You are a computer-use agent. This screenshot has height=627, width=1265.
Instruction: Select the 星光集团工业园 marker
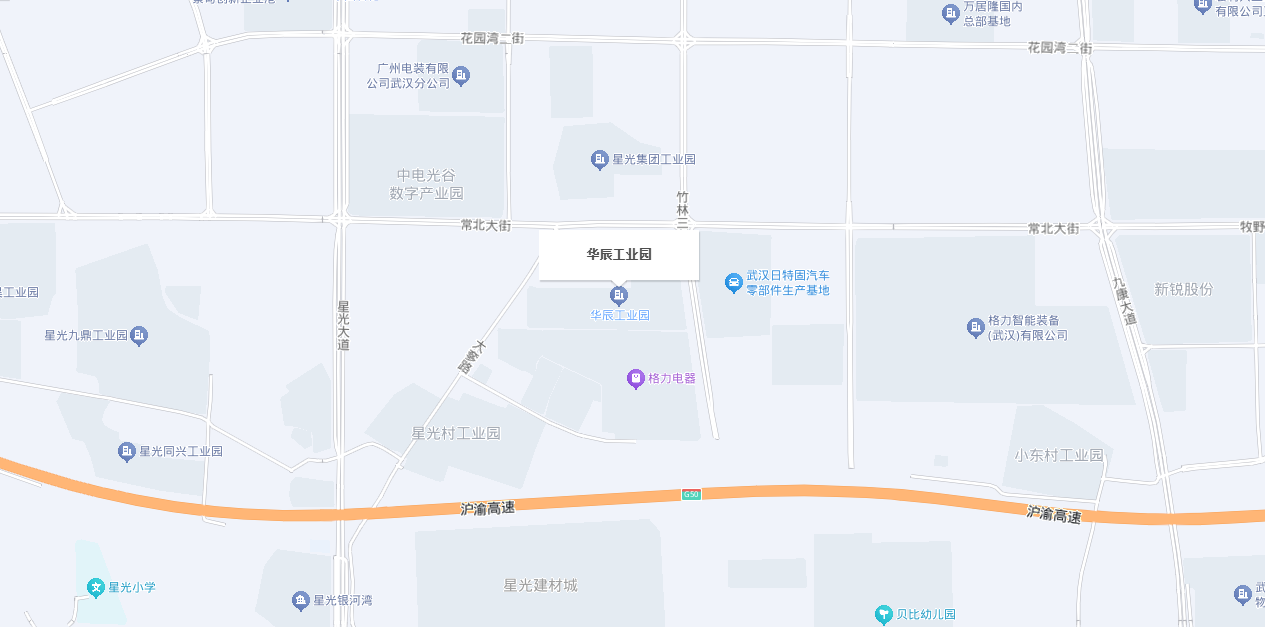599,160
